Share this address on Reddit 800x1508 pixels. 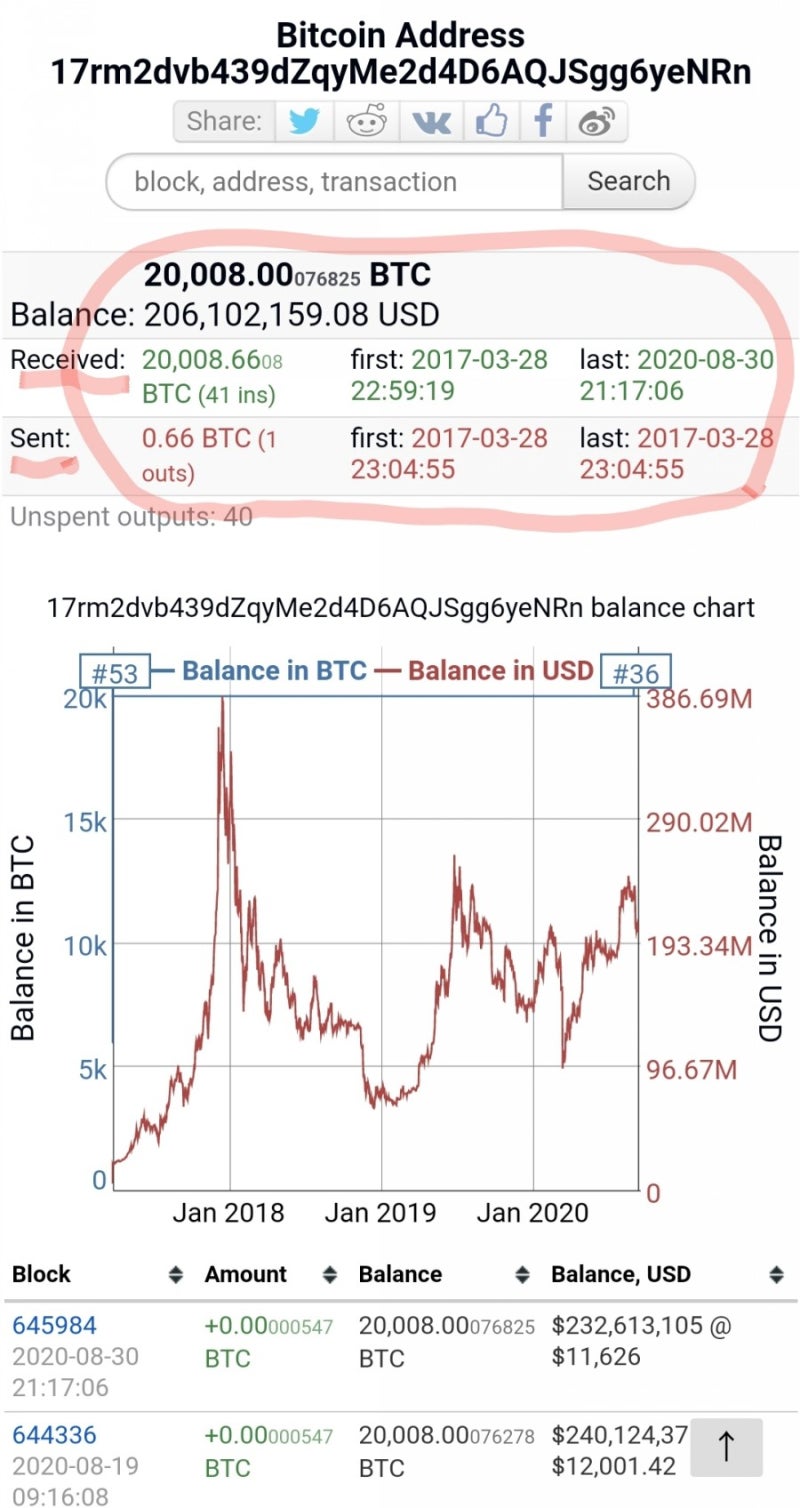366,122
